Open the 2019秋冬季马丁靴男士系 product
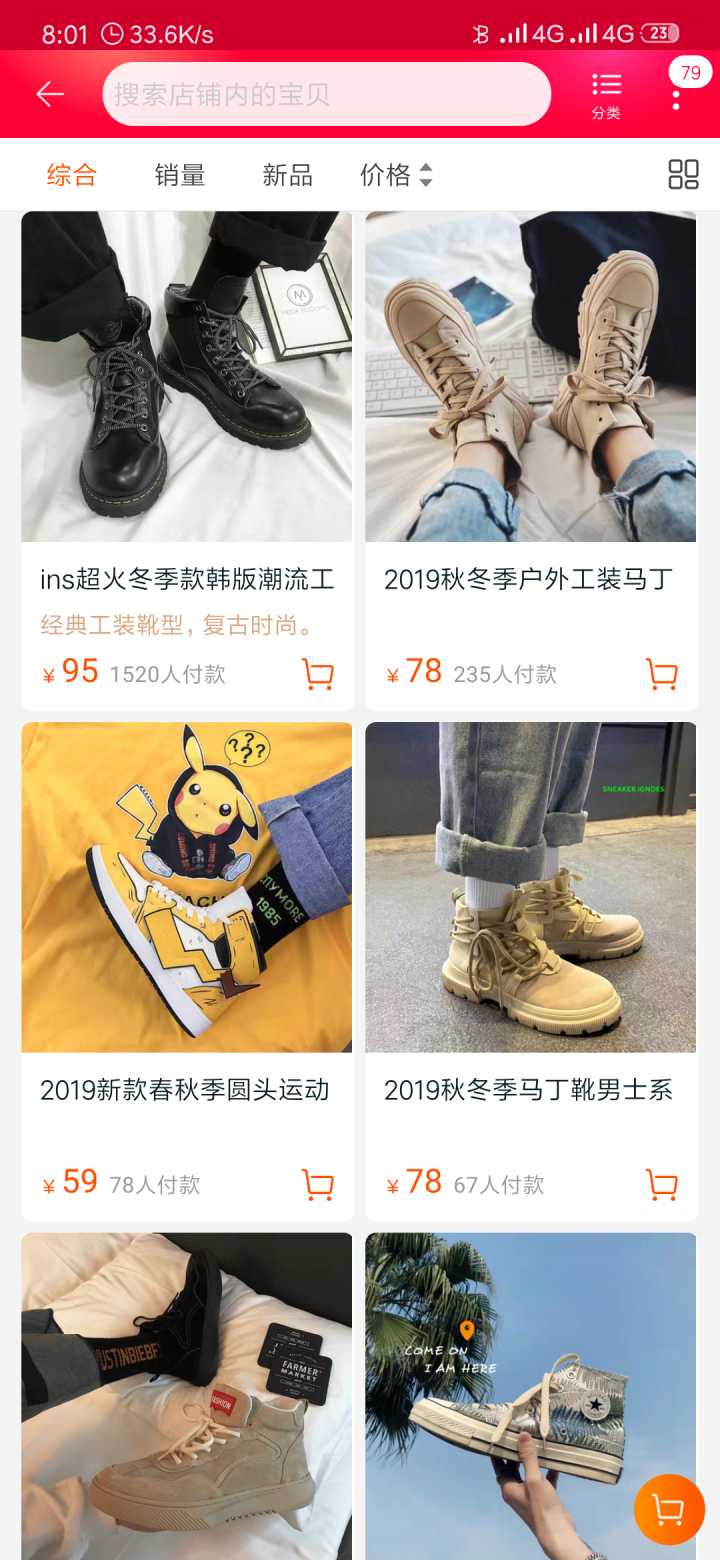Image resolution: width=720 pixels, height=1560 pixels. [529, 1089]
